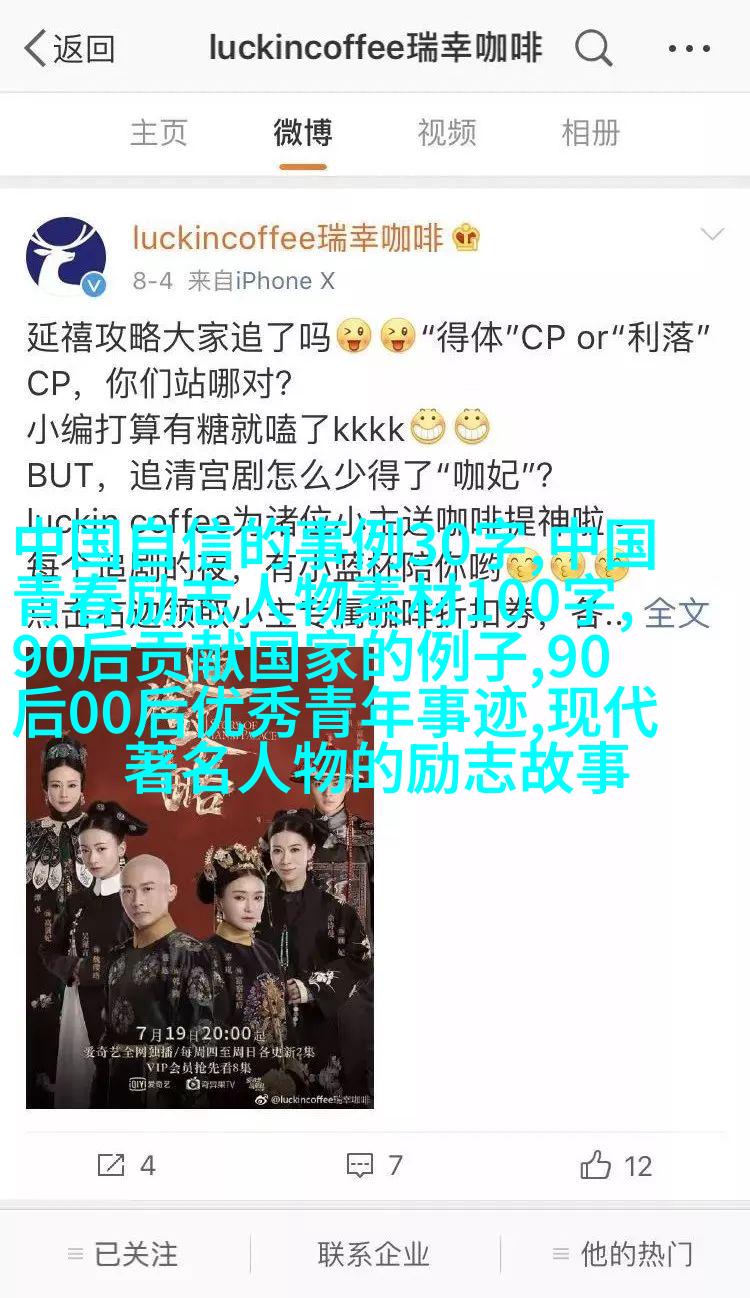Expand the post with 全文 link
The image size is (750, 1298).
click(x=677, y=612)
